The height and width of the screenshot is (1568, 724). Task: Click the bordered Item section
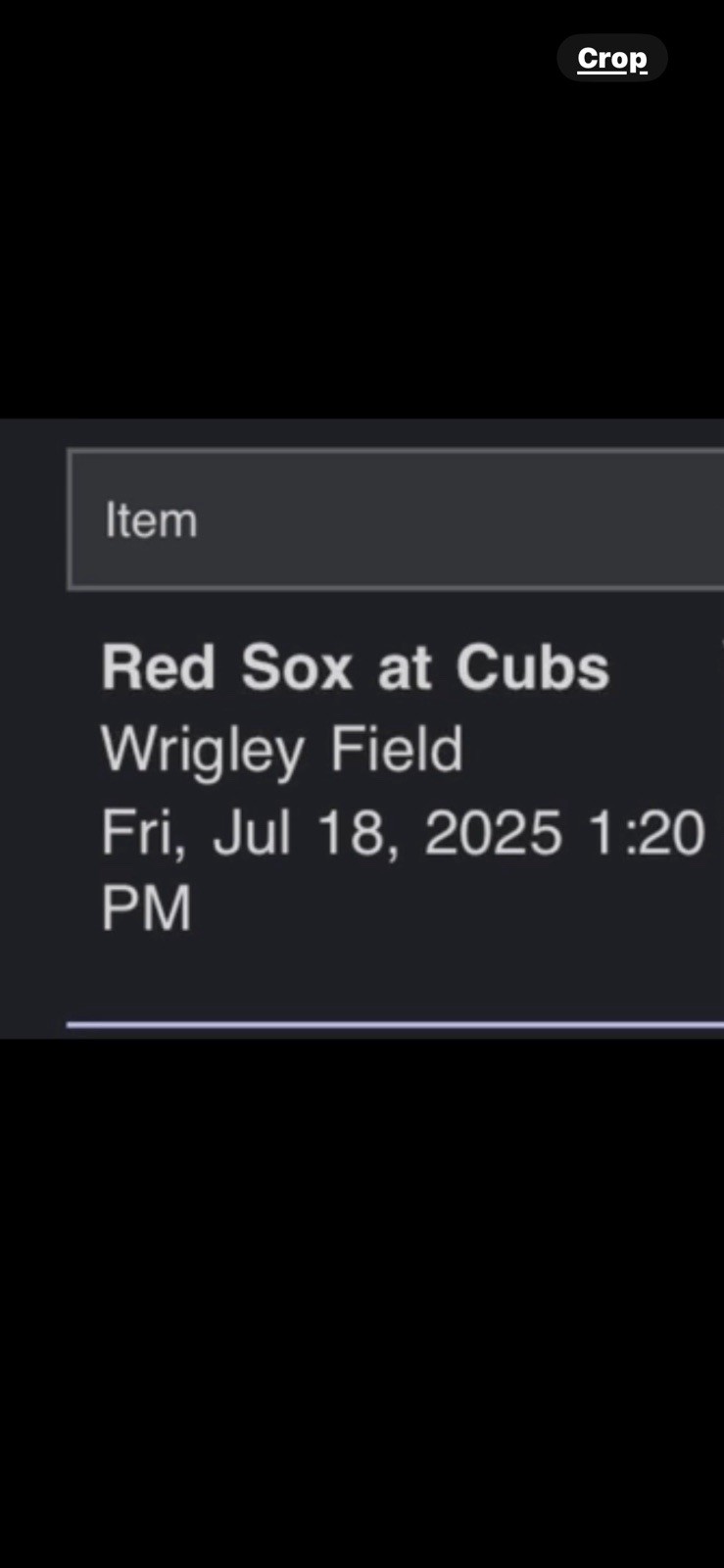392,519
